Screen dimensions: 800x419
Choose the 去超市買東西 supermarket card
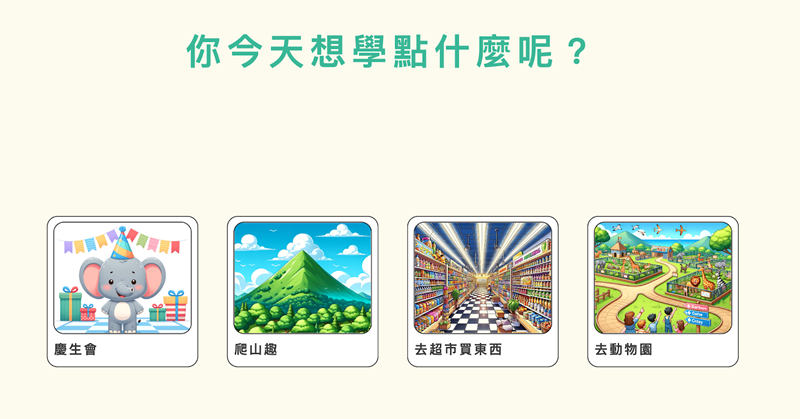pyautogui.click(x=482, y=290)
